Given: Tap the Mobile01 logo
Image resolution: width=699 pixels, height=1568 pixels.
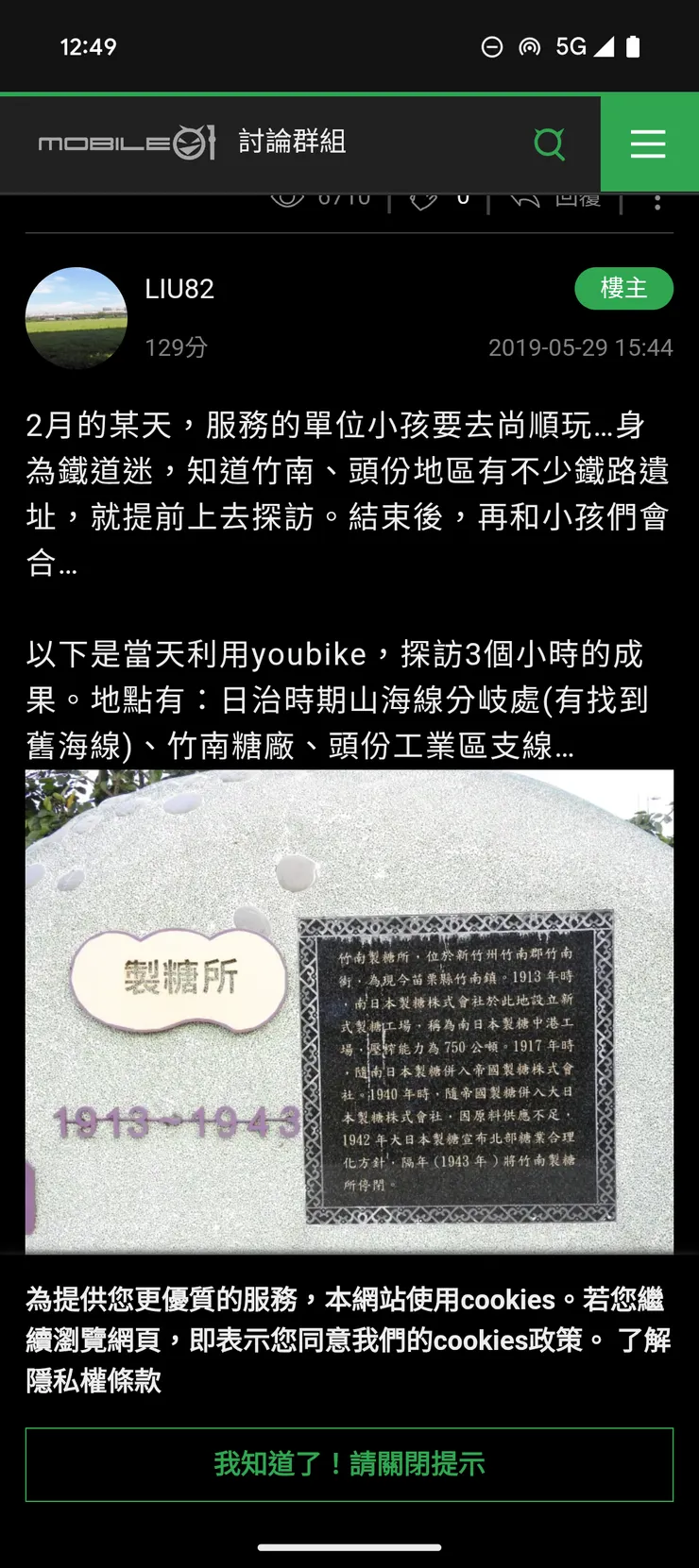Looking at the screenshot, I should [x=127, y=143].
